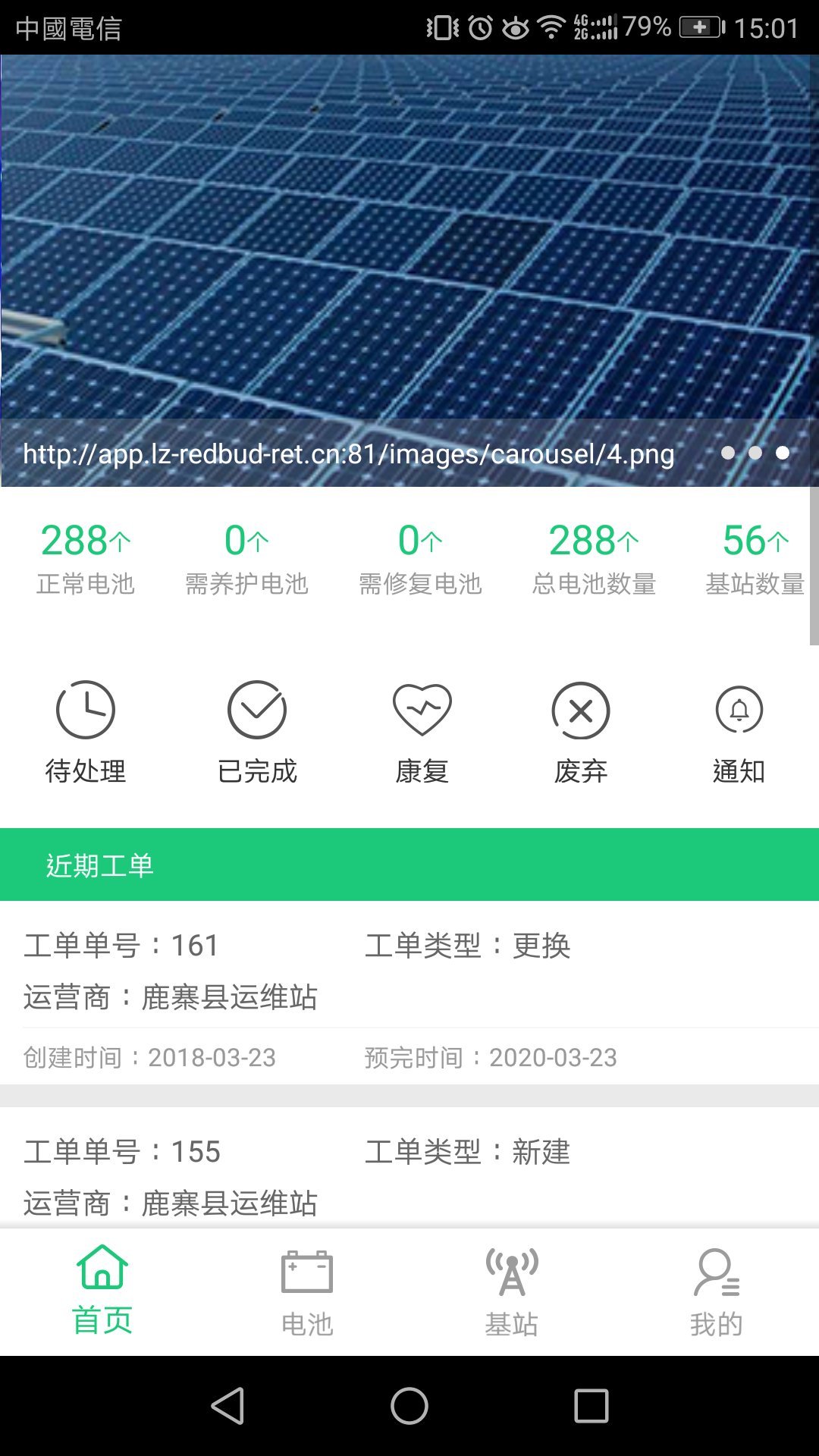Tap the system back button

coord(227,1406)
